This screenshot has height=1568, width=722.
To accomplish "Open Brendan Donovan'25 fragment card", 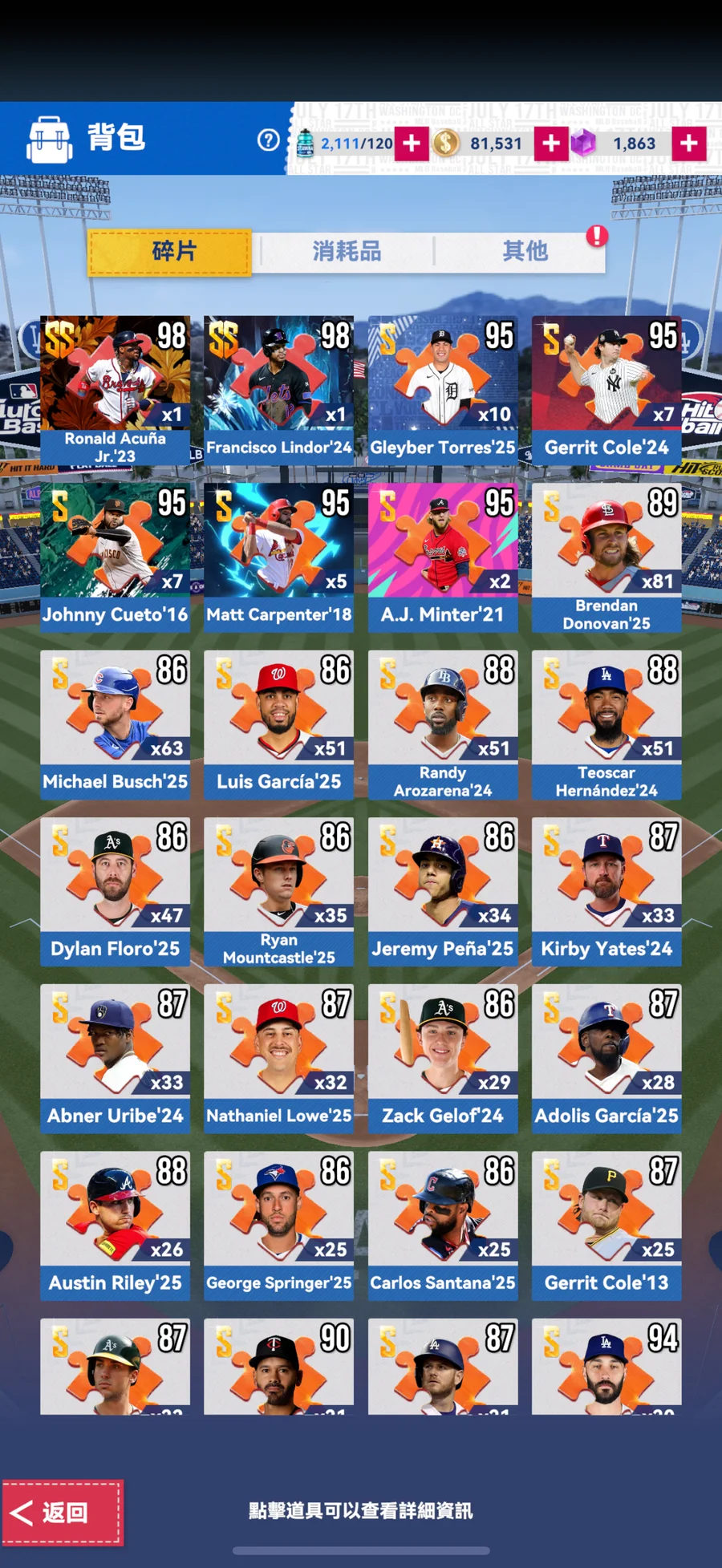I will (606, 557).
